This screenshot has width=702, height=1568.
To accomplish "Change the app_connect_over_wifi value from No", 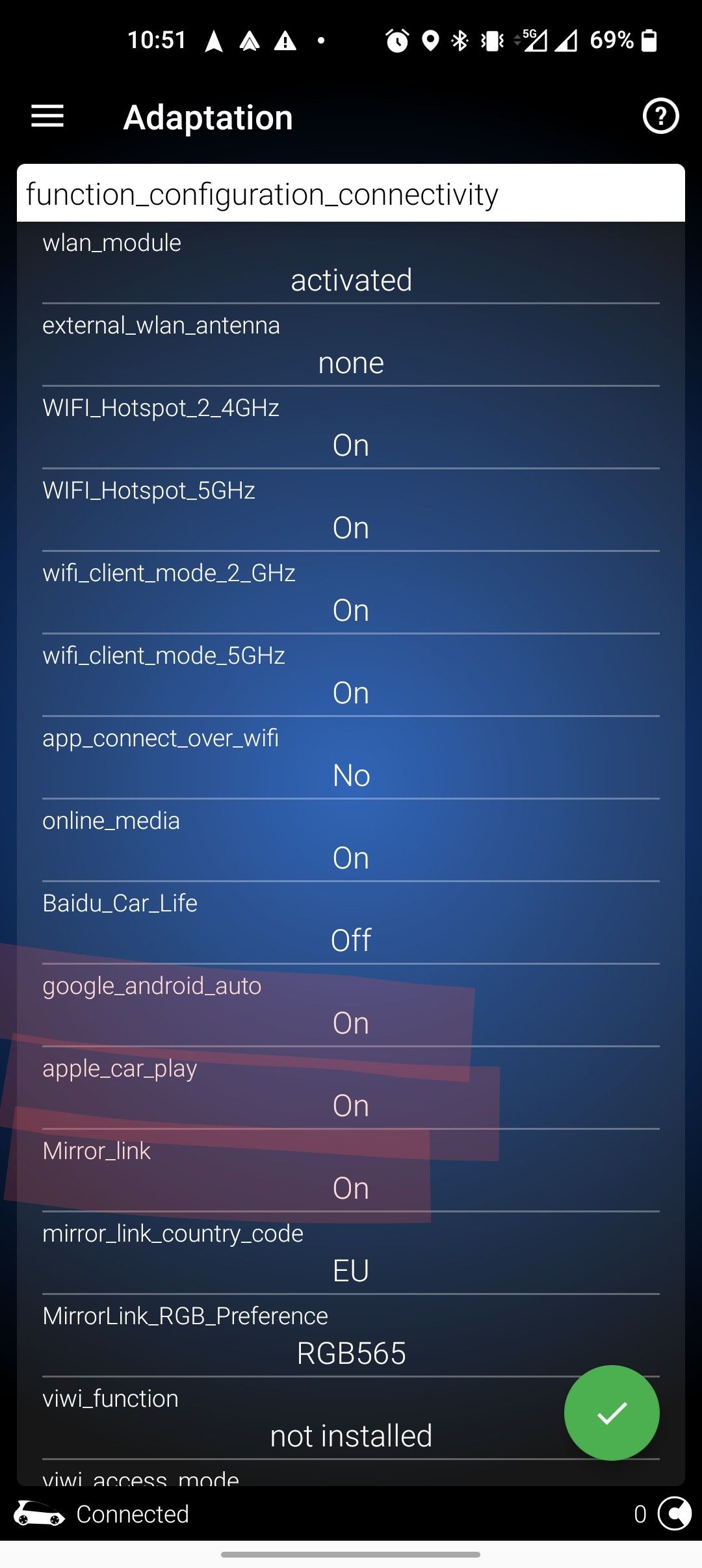I will pos(351,776).
